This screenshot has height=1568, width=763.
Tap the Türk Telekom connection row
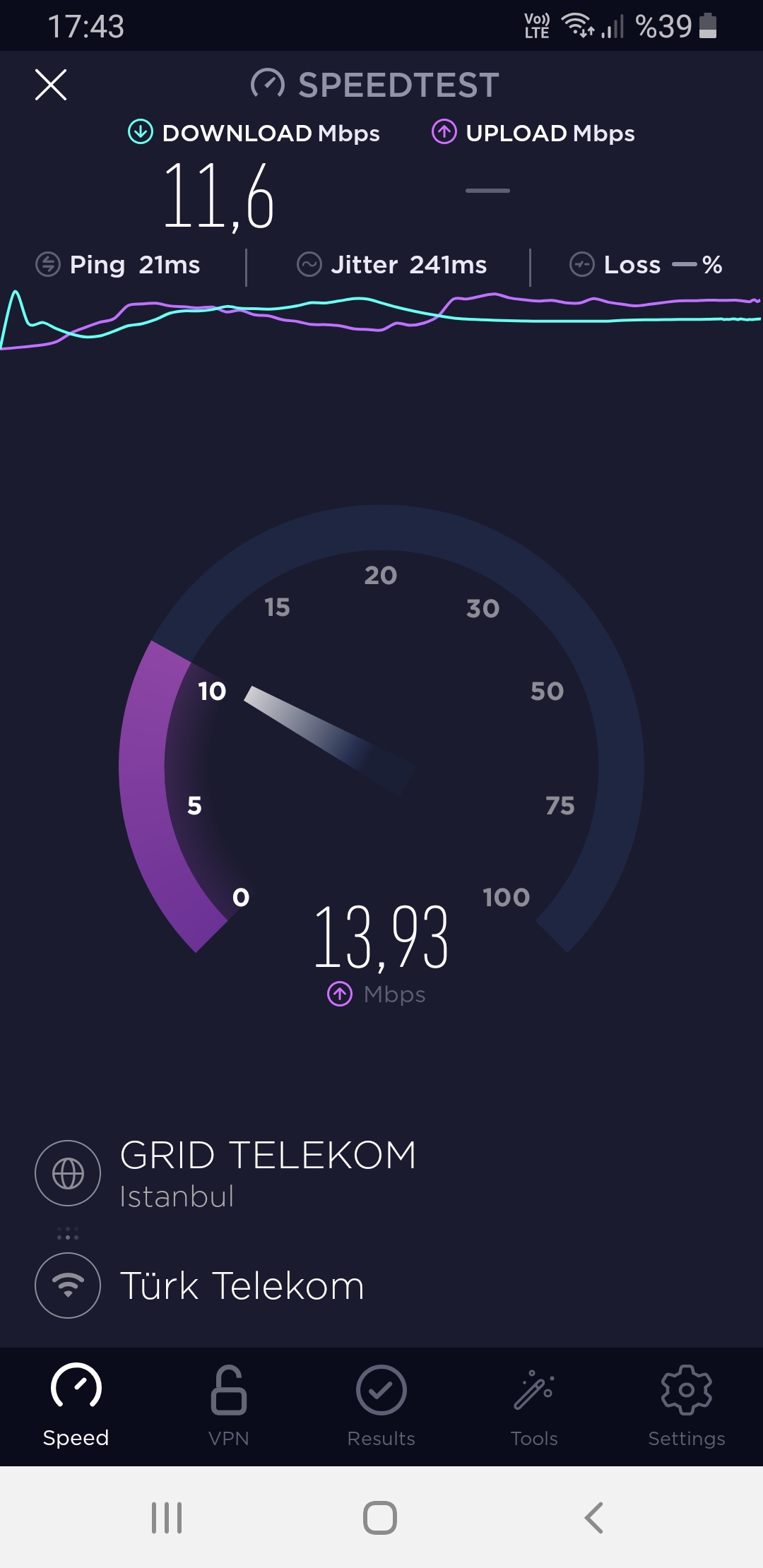pyautogui.click(x=201, y=1285)
